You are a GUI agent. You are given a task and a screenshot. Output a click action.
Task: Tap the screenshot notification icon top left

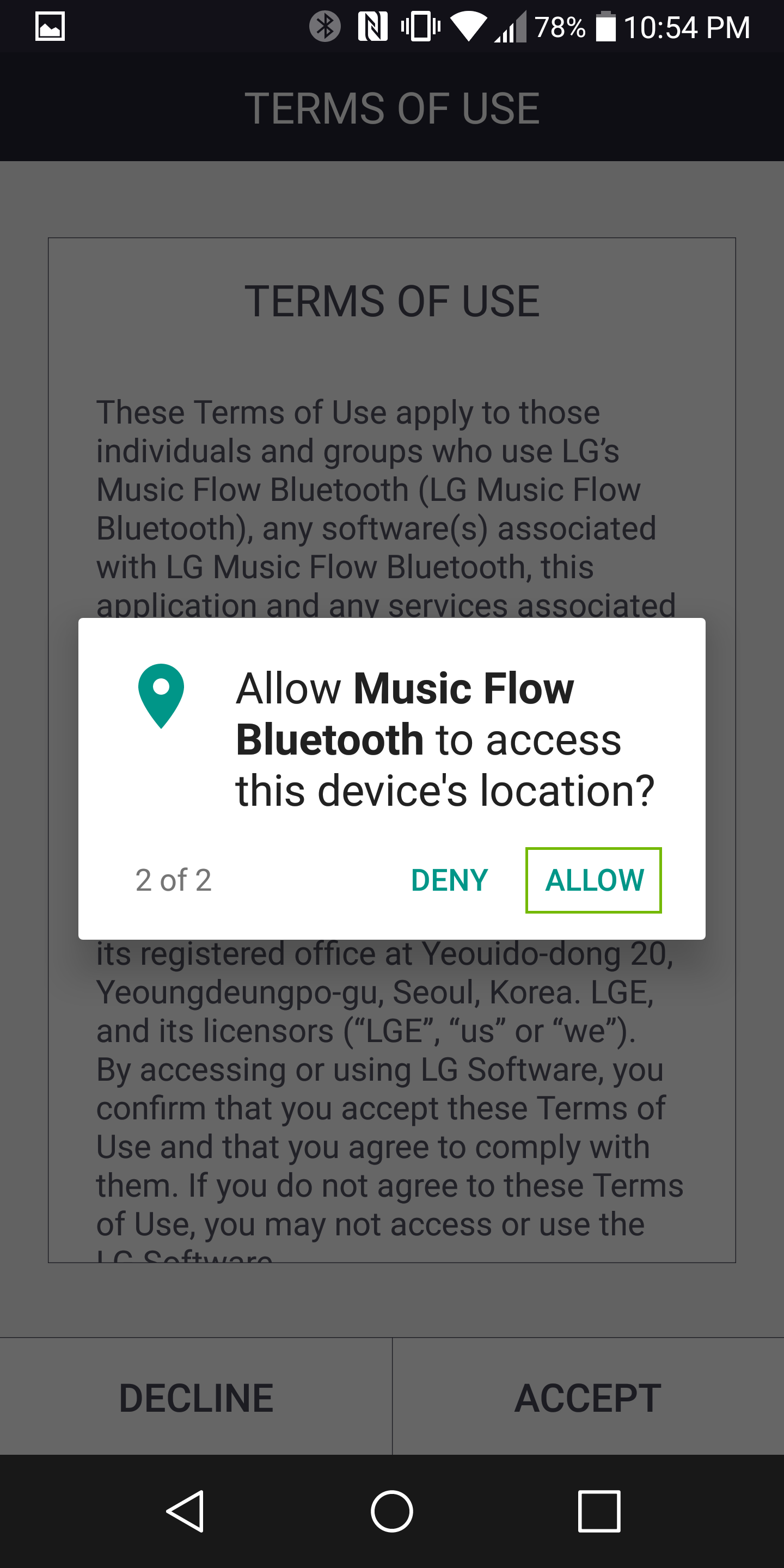51,27
